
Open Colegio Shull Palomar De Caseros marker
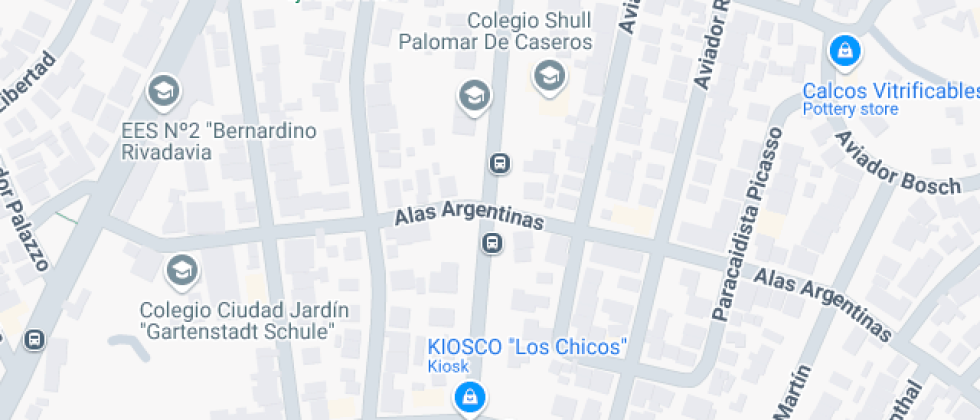[x=547, y=77]
